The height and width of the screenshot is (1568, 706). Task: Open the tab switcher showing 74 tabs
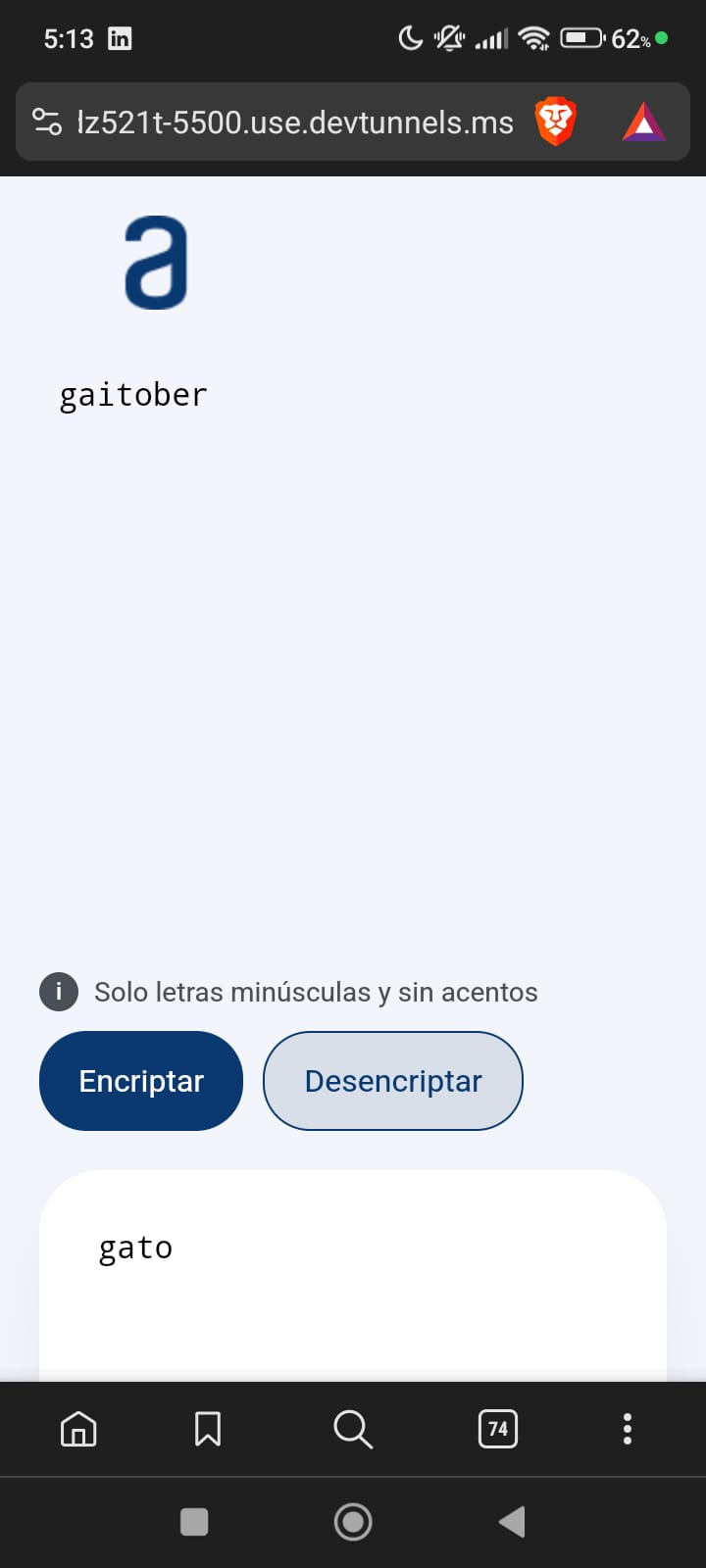pyautogui.click(x=498, y=1429)
